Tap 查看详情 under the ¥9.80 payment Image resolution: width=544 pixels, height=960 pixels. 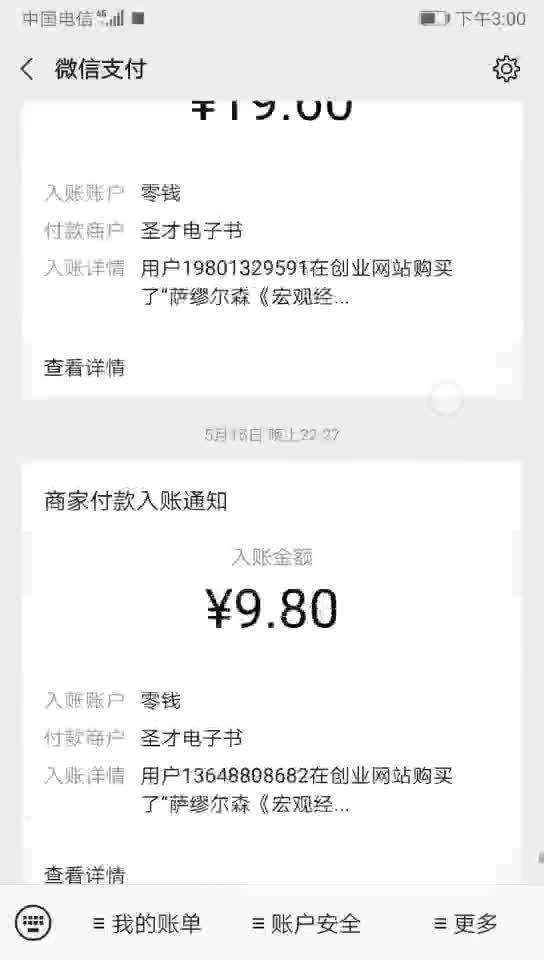pos(84,874)
